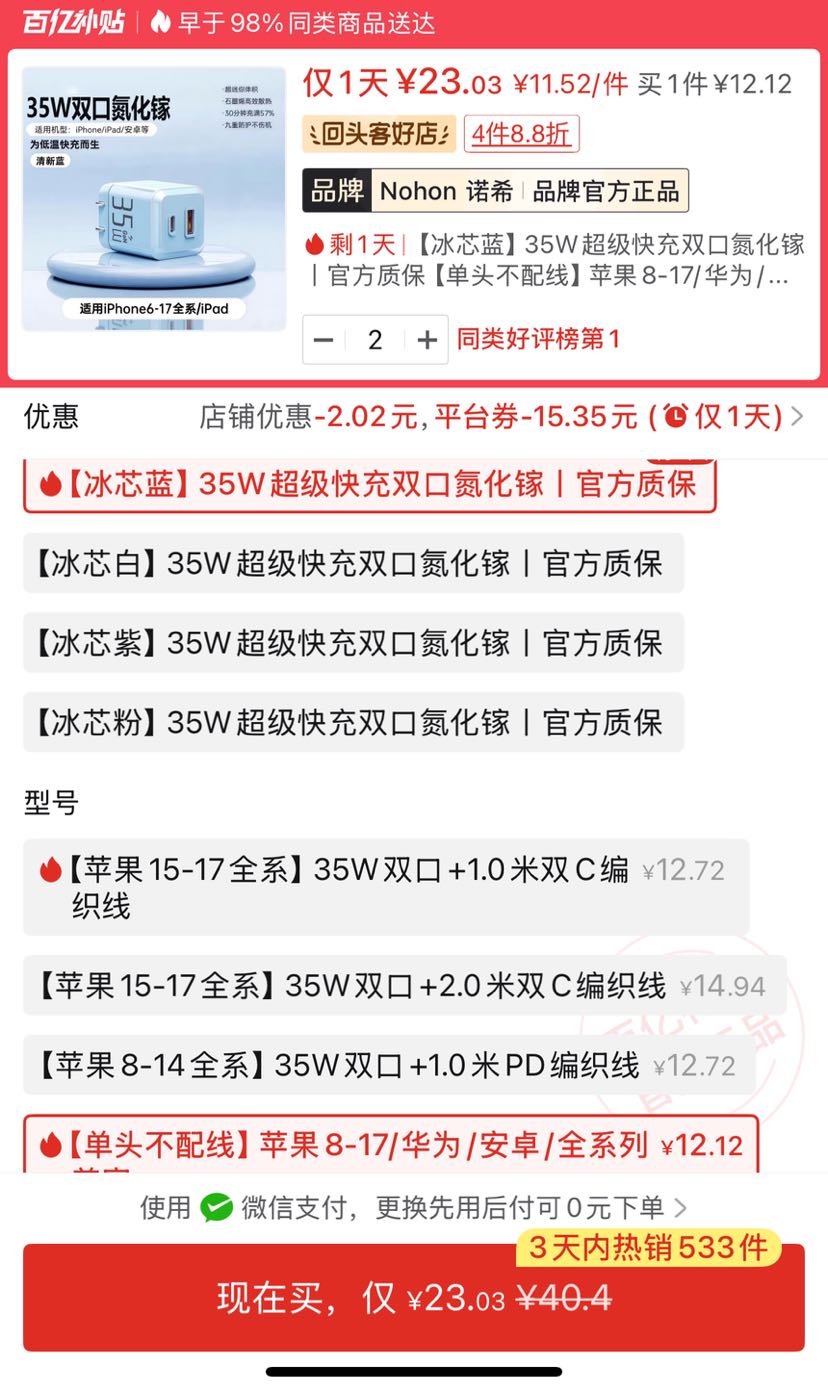Open the 微信支付 先用后付 option

click(x=414, y=1207)
